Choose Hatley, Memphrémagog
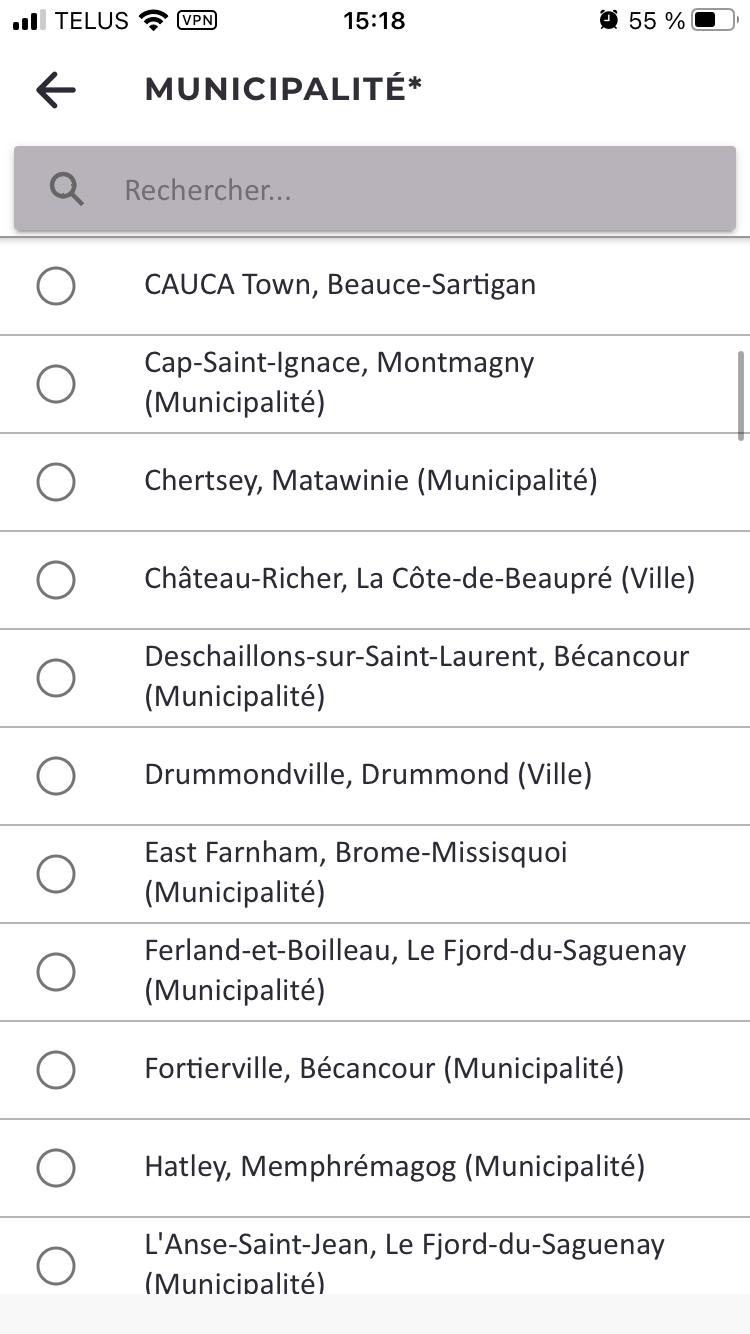Viewport: 750px width, 1334px height. pyautogui.click(x=375, y=1168)
